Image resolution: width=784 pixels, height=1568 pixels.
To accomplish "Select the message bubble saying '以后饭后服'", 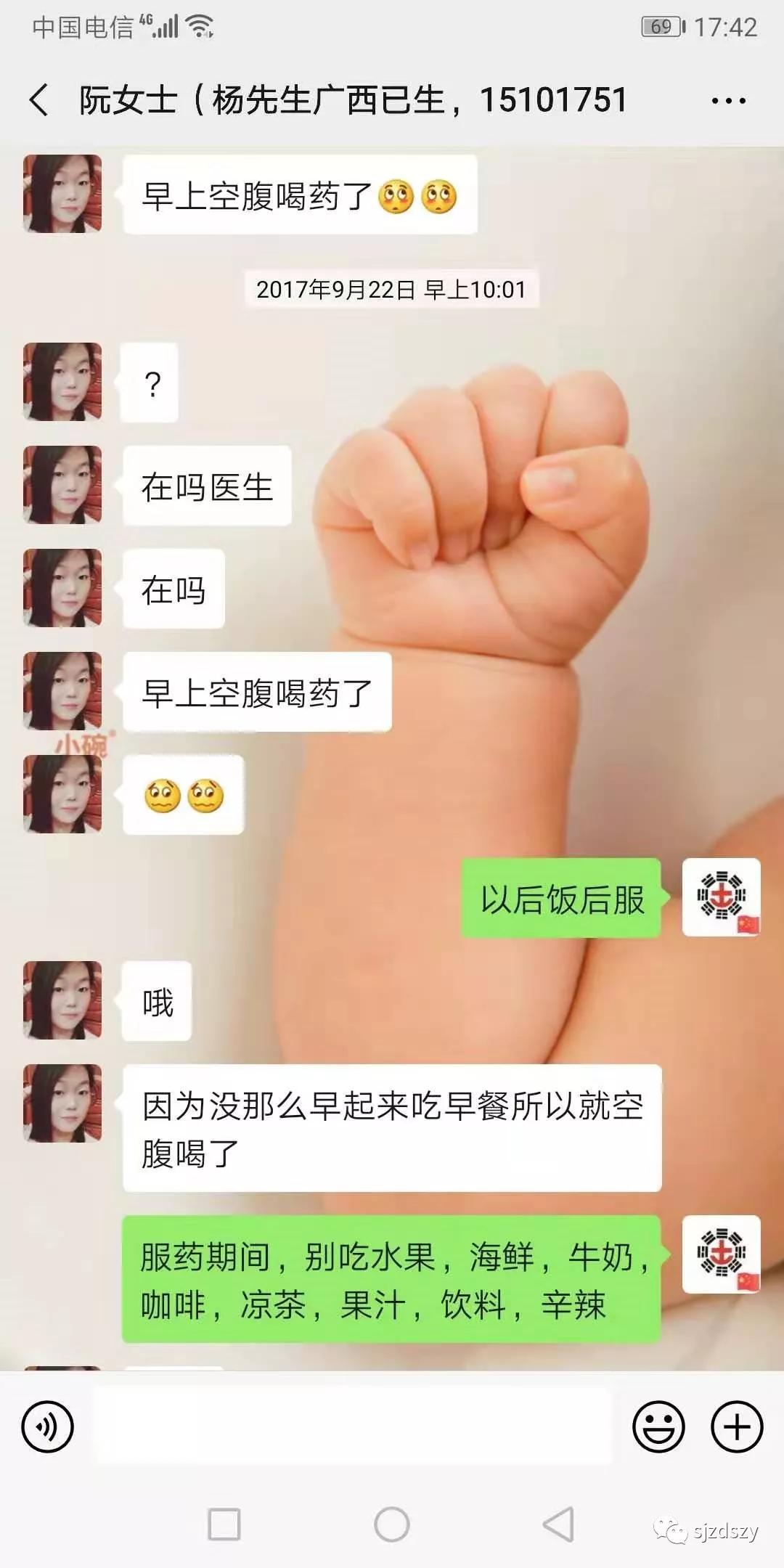I will click(563, 900).
